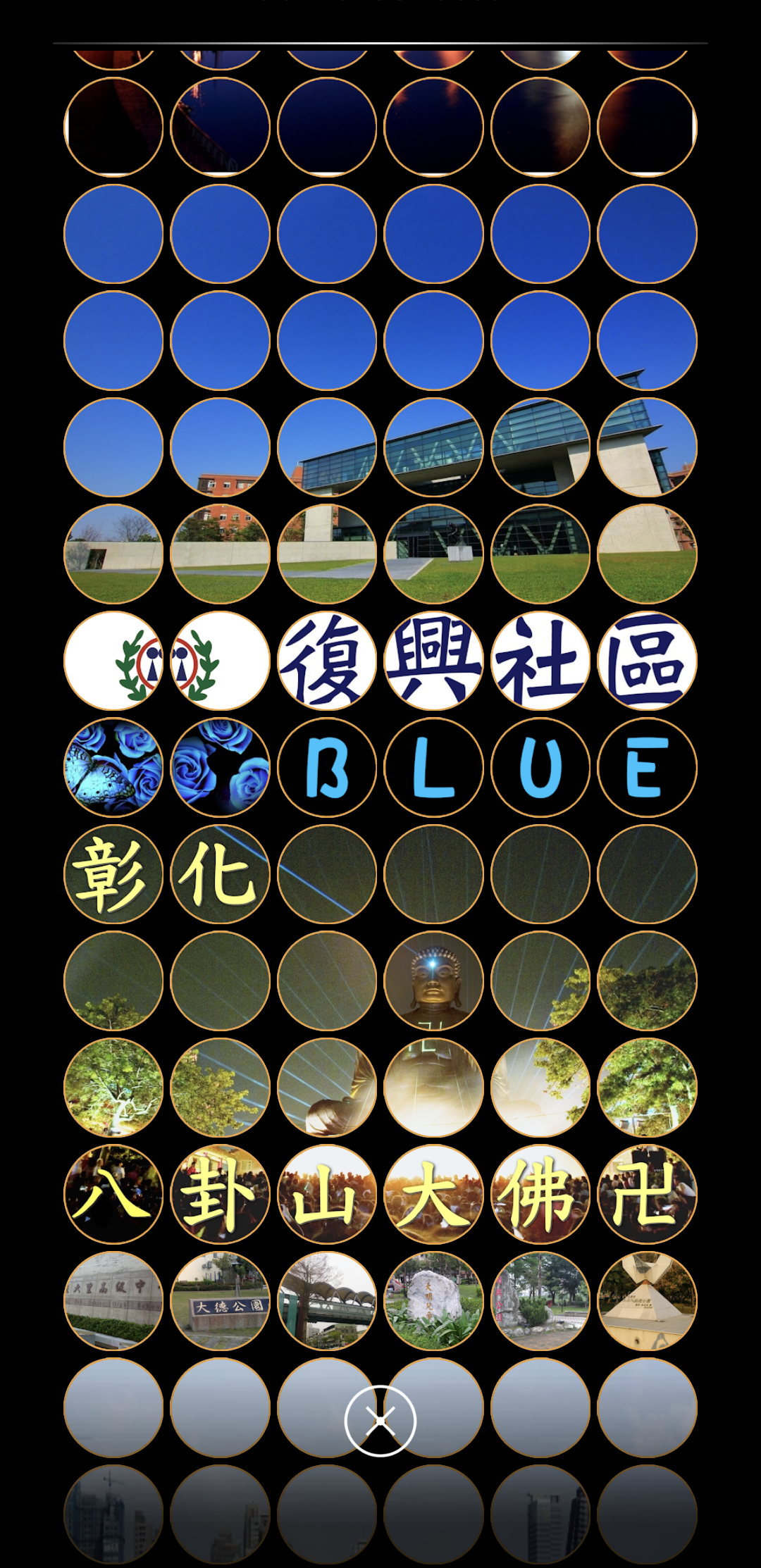Open the white pyramid monument photo
The height and width of the screenshot is (1568, 761).
click(x=647, y=1300)
